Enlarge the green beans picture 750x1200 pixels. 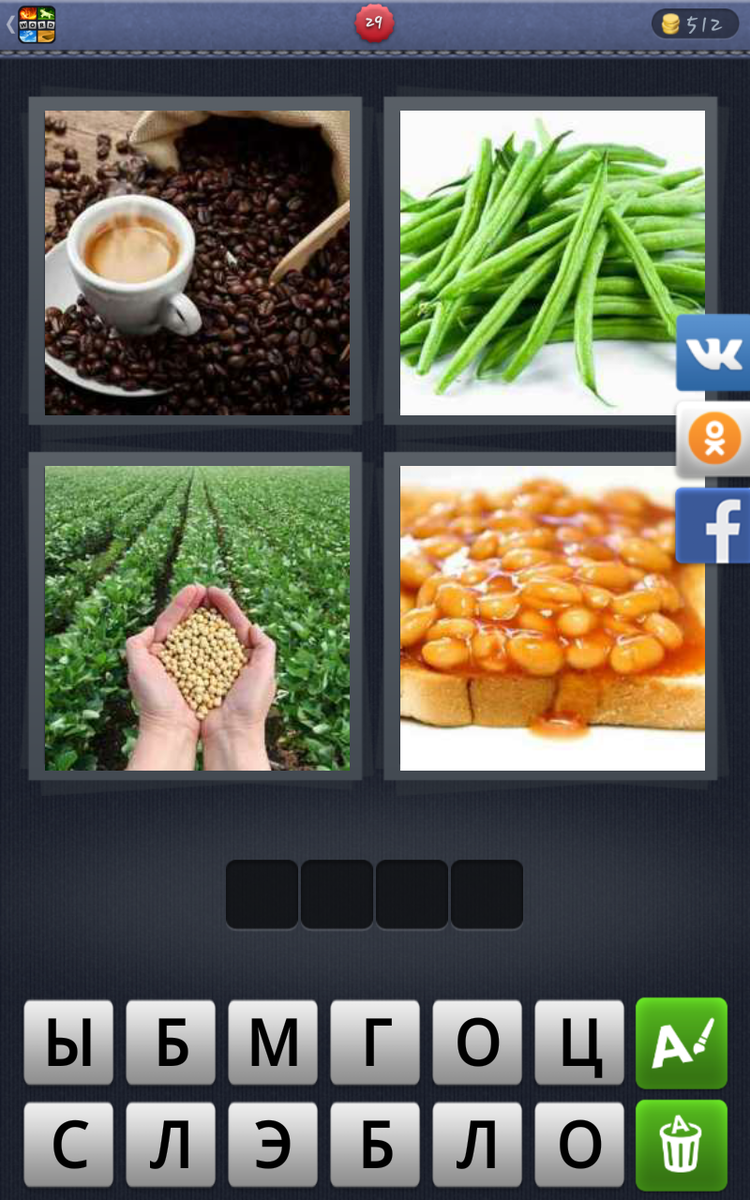point(552,262)
